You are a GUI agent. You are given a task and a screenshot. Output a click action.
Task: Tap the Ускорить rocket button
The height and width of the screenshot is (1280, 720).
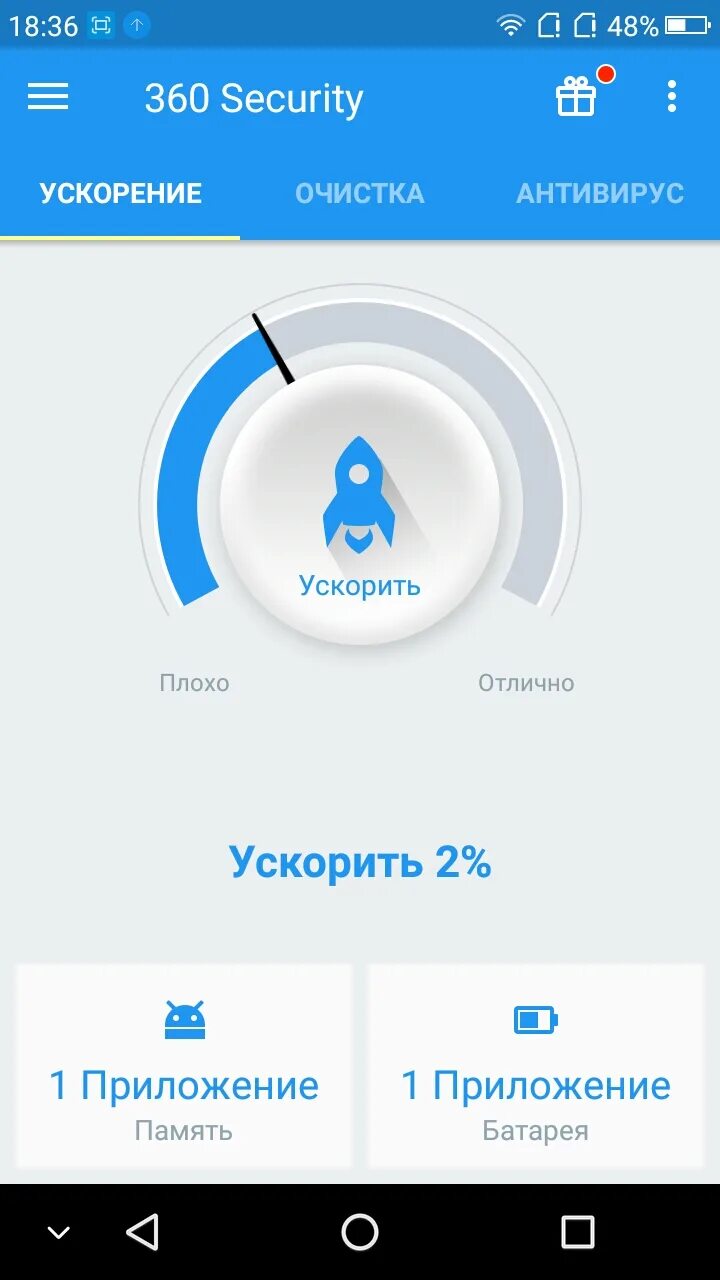click(x=360, y=505)
